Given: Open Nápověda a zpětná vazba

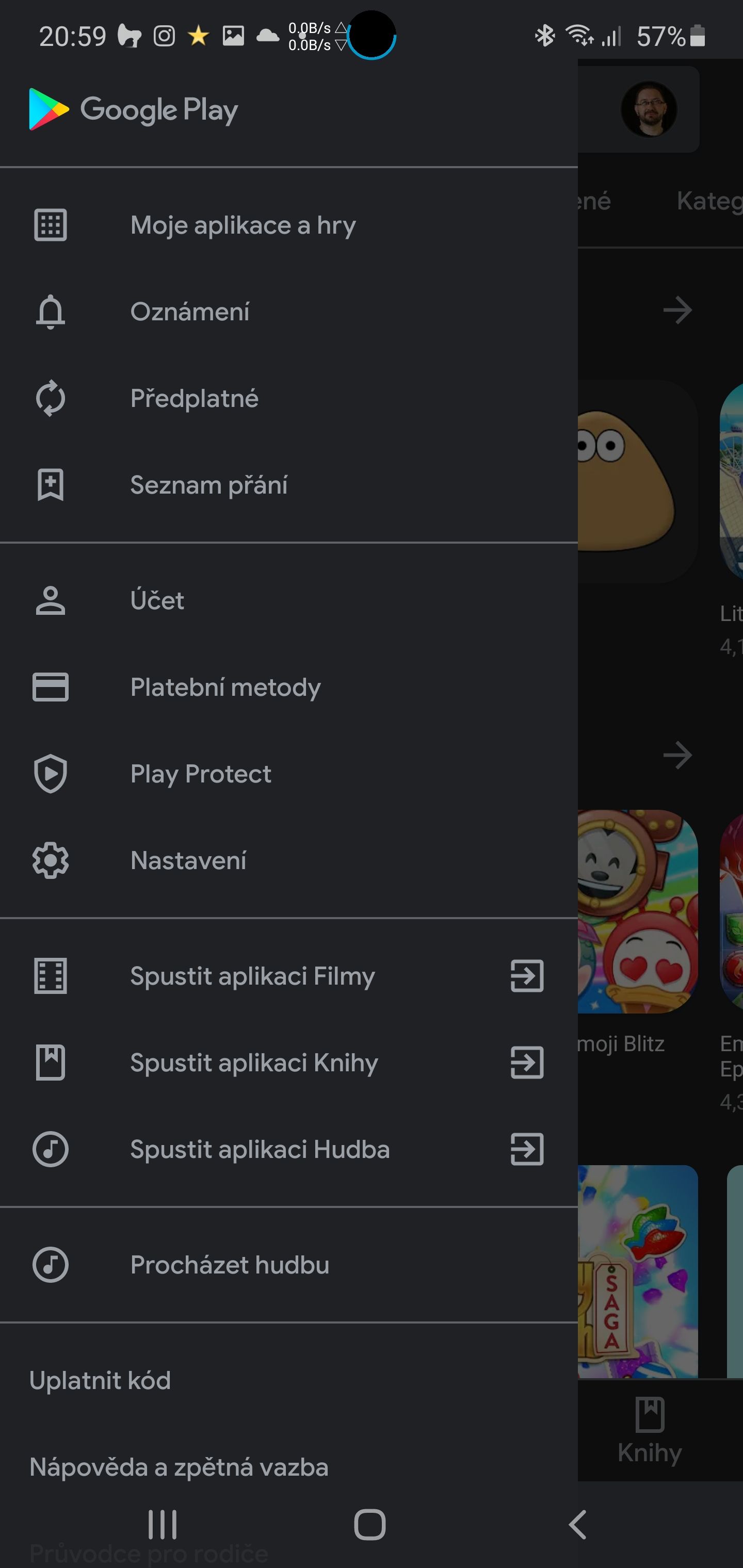Looking at the screenshot, I should 179,1467.
